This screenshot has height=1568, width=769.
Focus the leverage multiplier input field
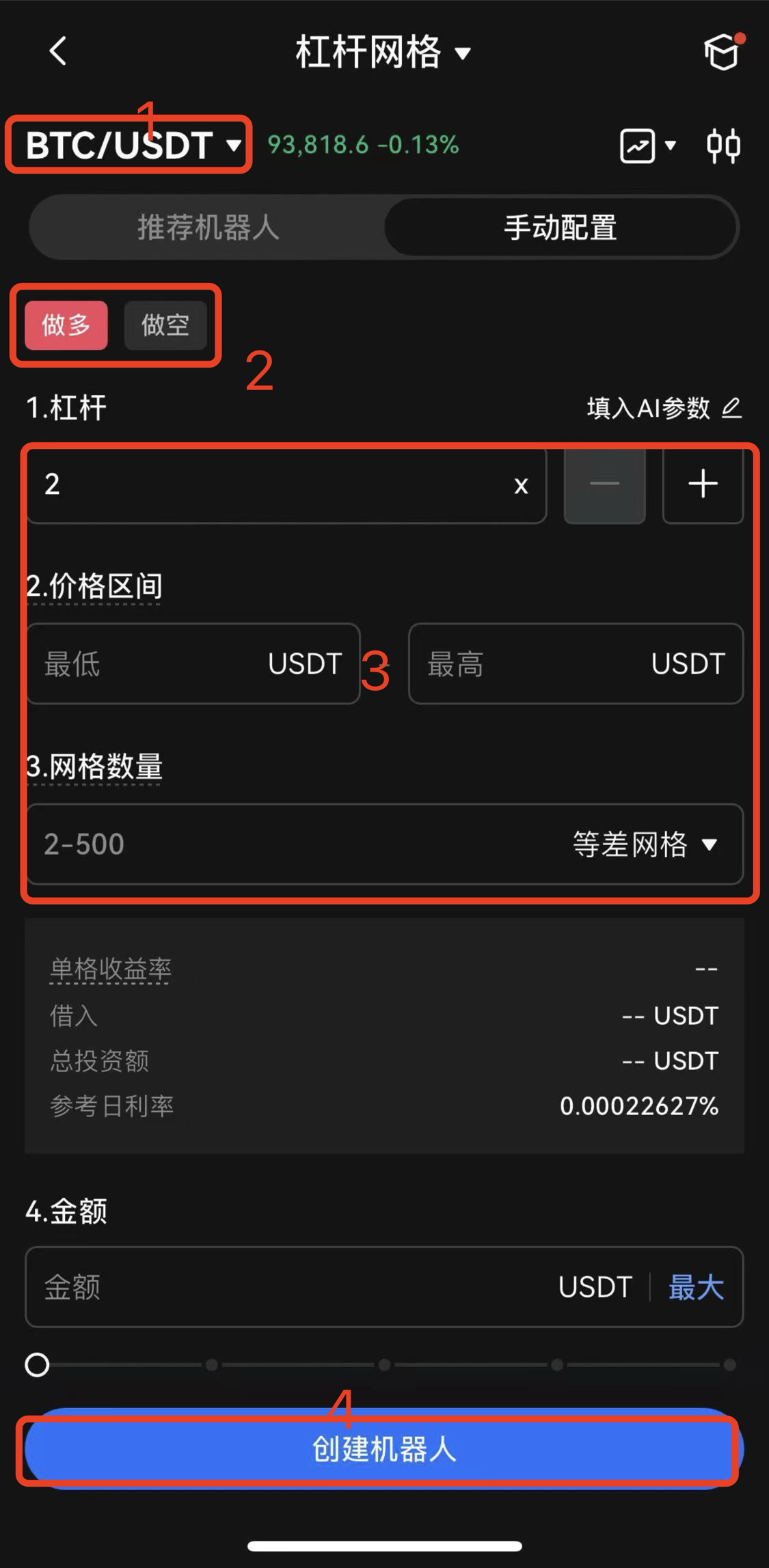(x=273, y=485)
